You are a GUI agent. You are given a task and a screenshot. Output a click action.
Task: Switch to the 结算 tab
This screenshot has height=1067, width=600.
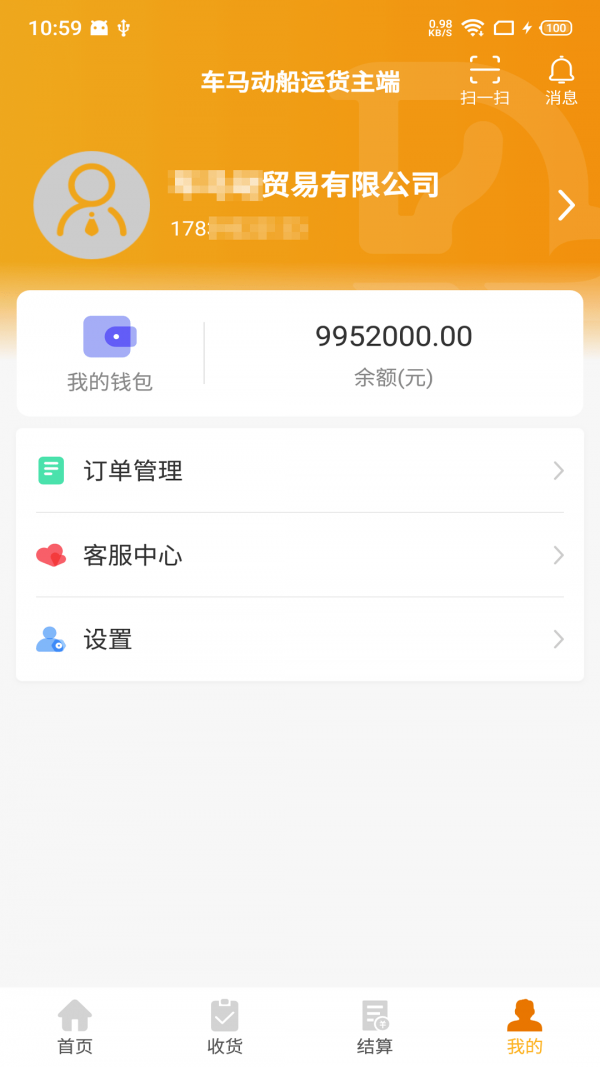375,1027
